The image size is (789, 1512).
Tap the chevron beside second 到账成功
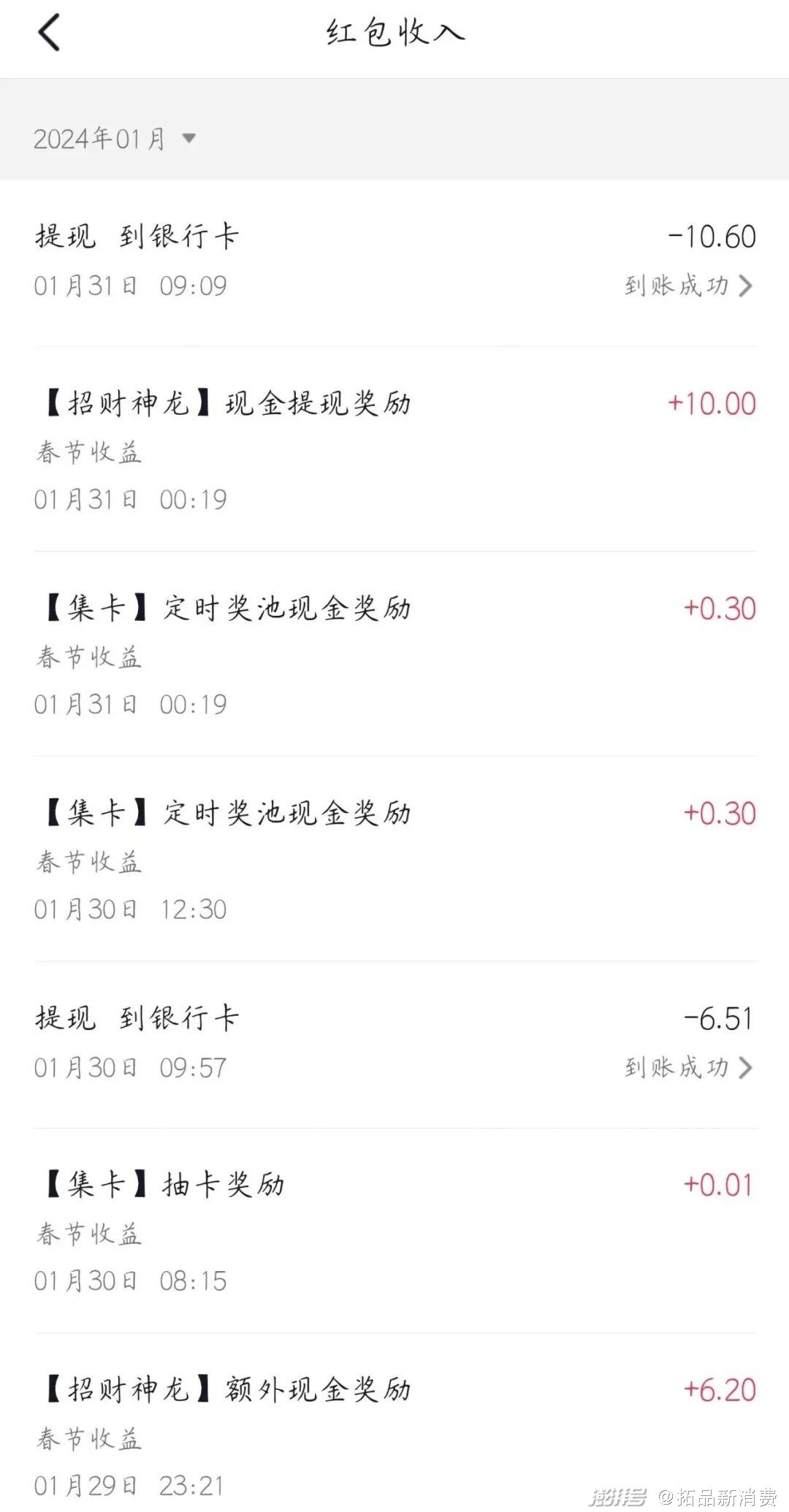point(745,1068)
